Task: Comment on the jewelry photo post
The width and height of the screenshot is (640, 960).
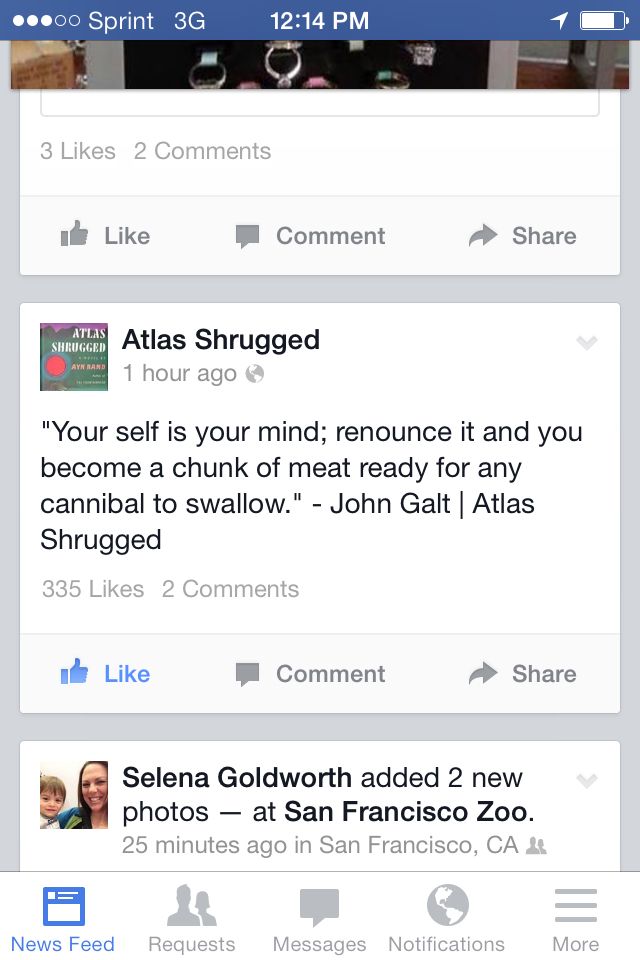Action: click(x=311, y=236)
